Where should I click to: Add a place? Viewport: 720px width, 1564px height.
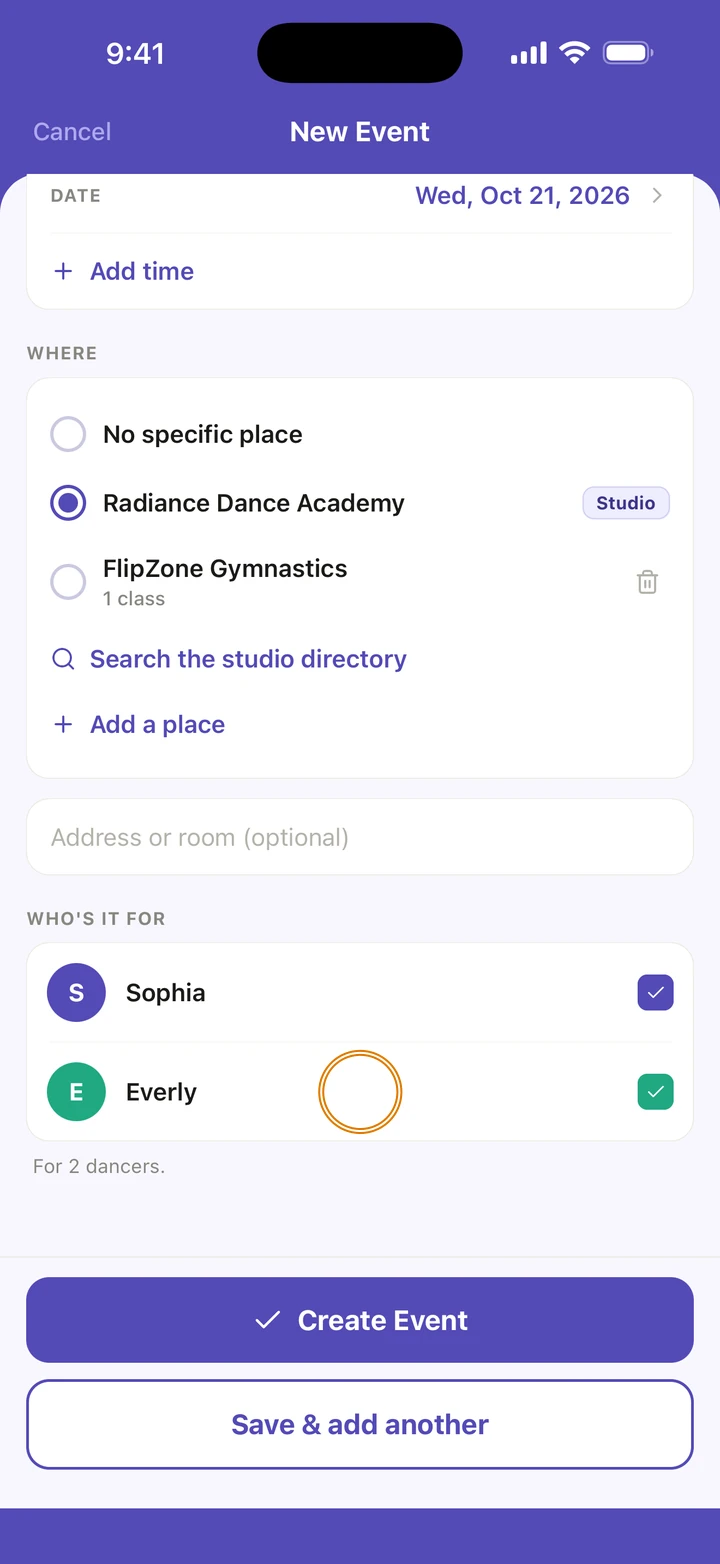pos(139,724)
